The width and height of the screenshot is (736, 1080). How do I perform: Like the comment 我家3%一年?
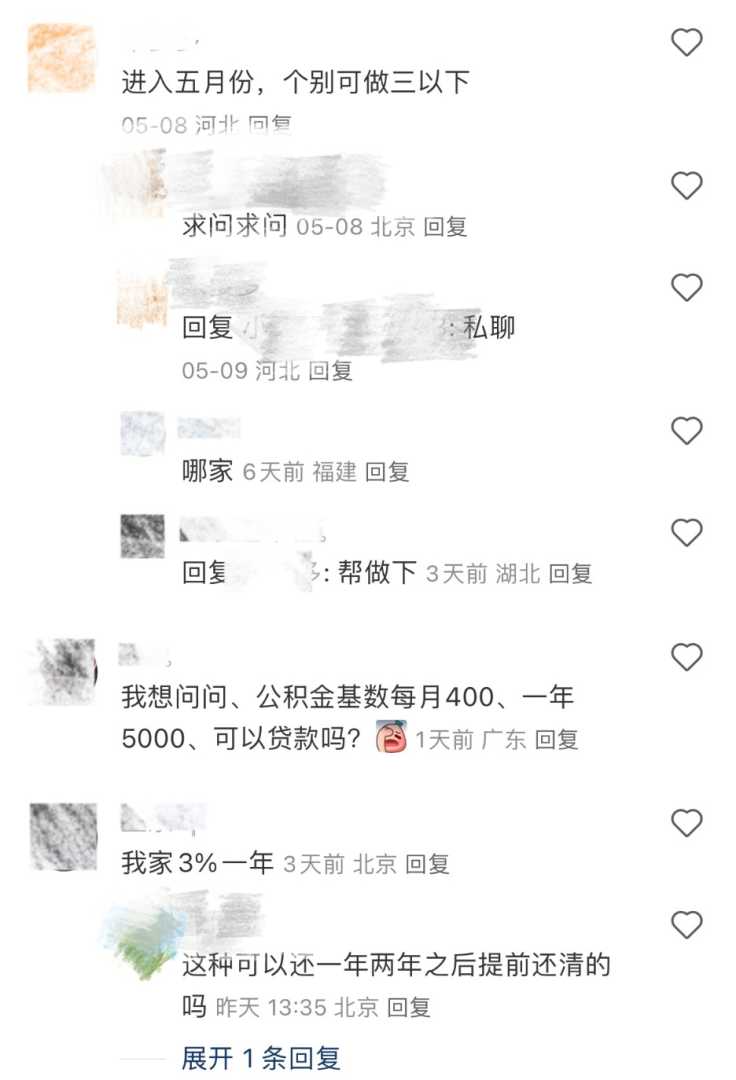coord(686,823)
